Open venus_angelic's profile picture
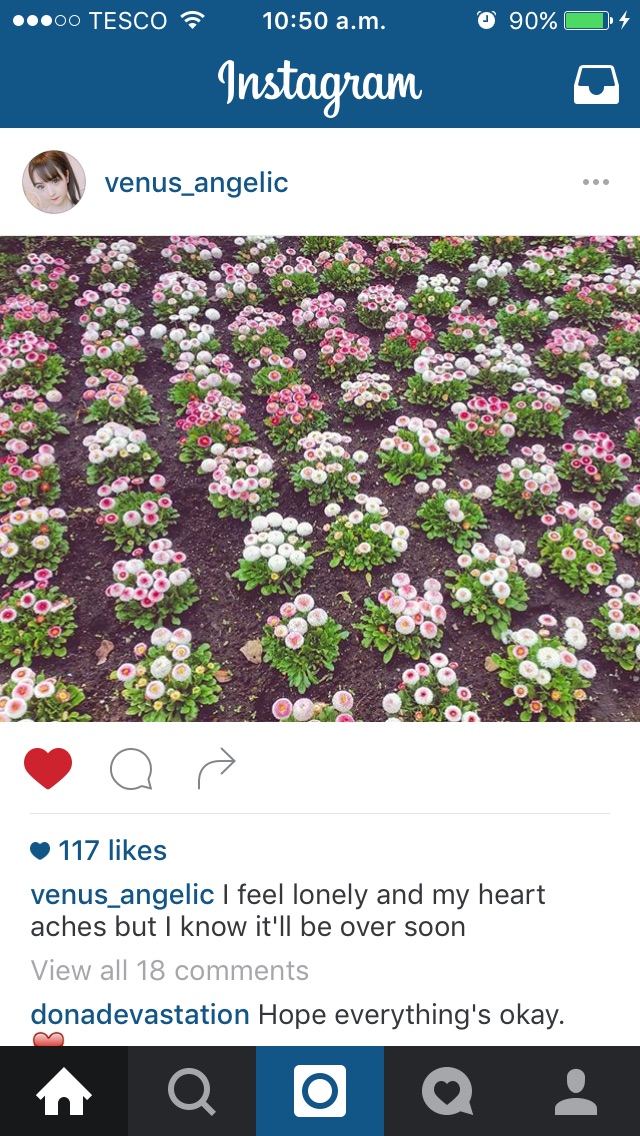The image size is (640, 1136). [x=54, y=182]
